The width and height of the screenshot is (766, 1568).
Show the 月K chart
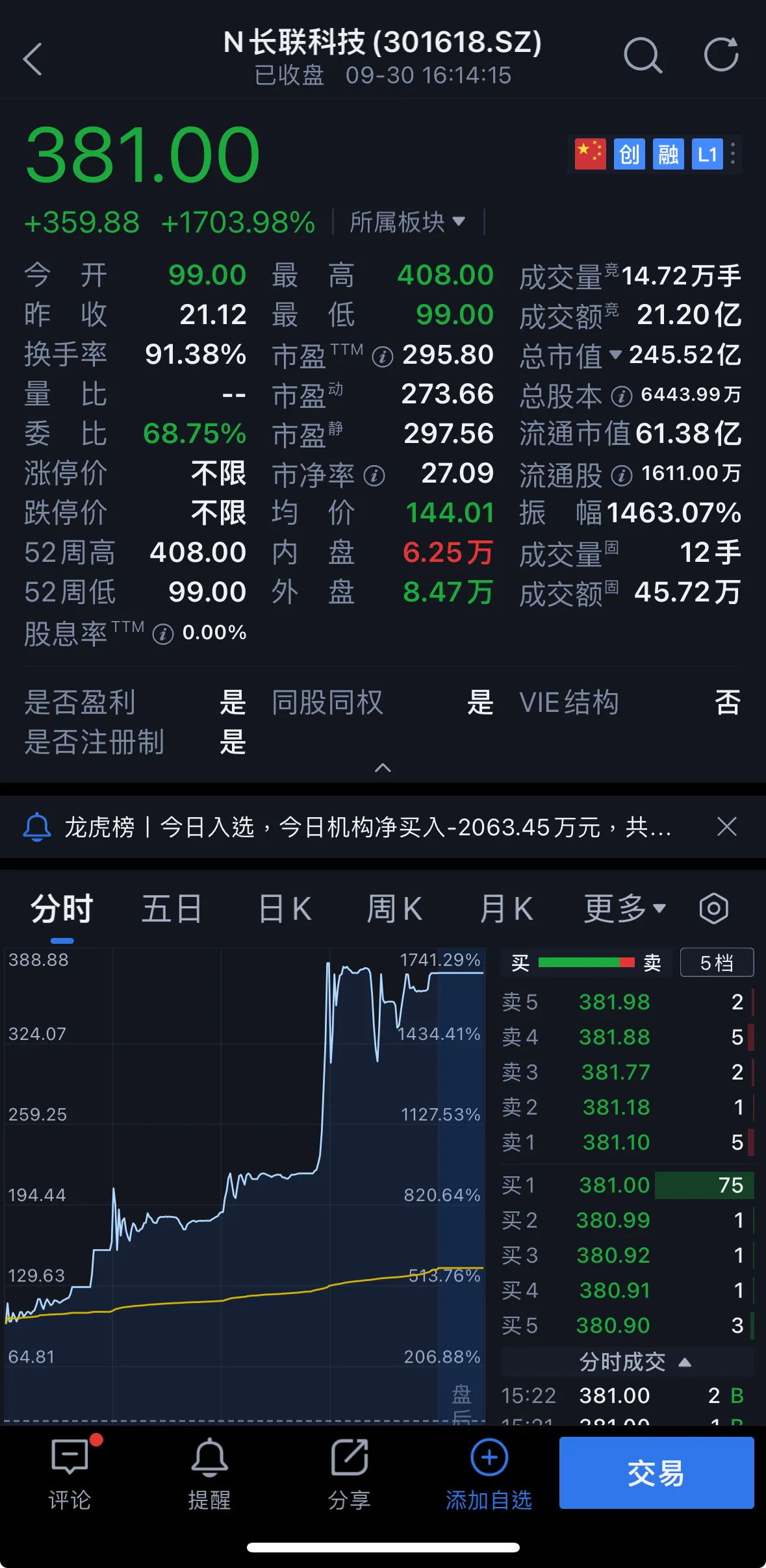506,908
